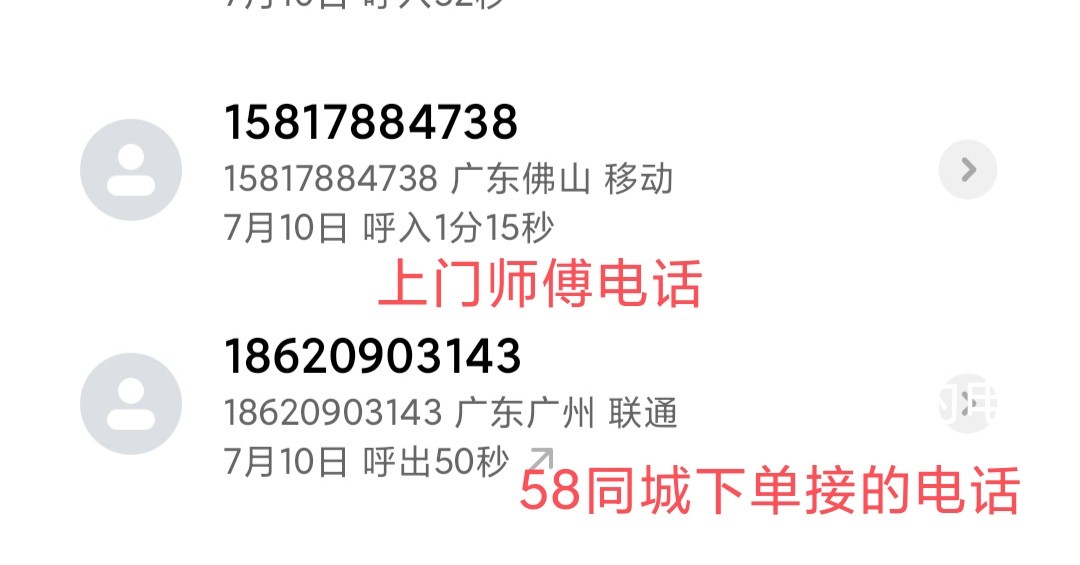The image size is (1080, 565).
Task: Open call details for 15817884738
Action: click(967, 170)
